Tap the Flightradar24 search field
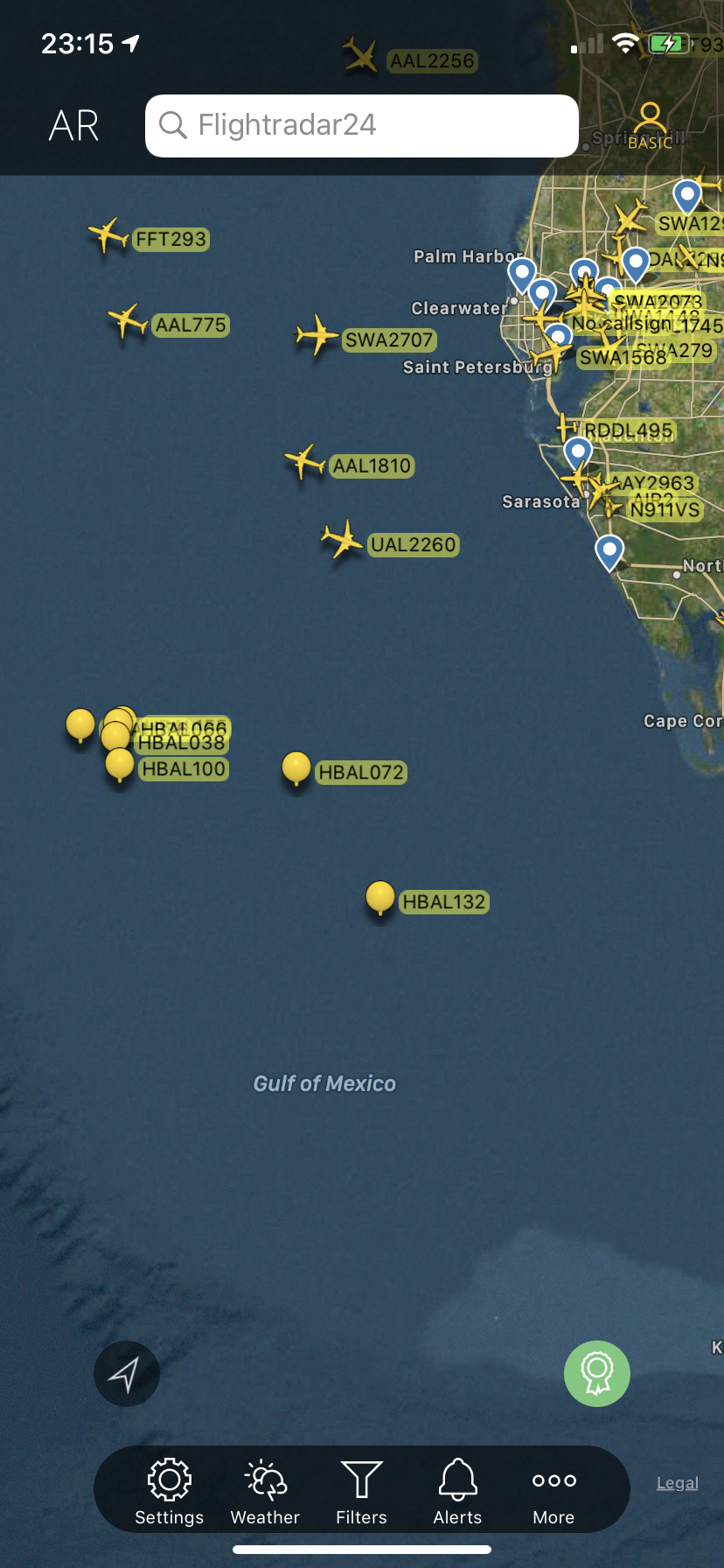Screen dimensions: 724x1568 click(x=361, y=126)
